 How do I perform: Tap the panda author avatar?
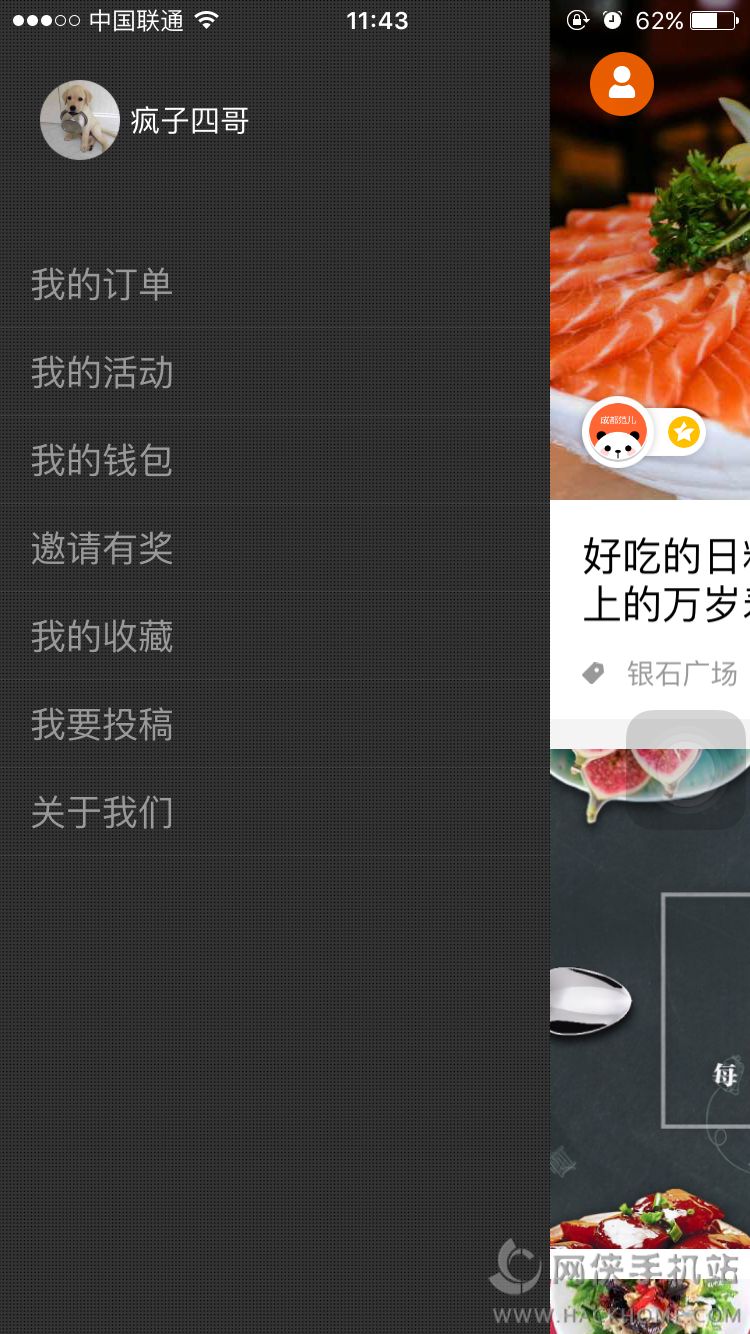617,432
